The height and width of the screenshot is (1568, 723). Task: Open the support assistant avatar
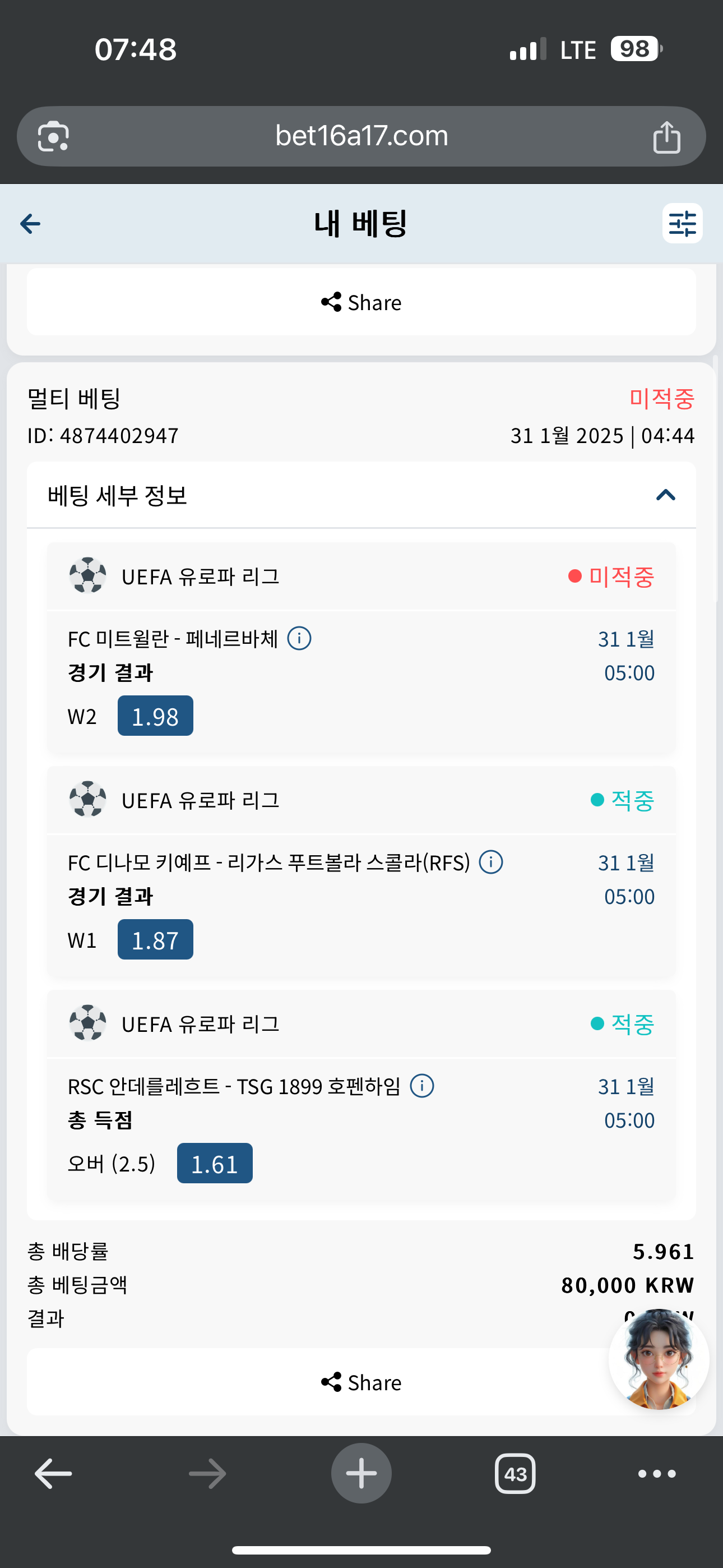coord(659,1359)
